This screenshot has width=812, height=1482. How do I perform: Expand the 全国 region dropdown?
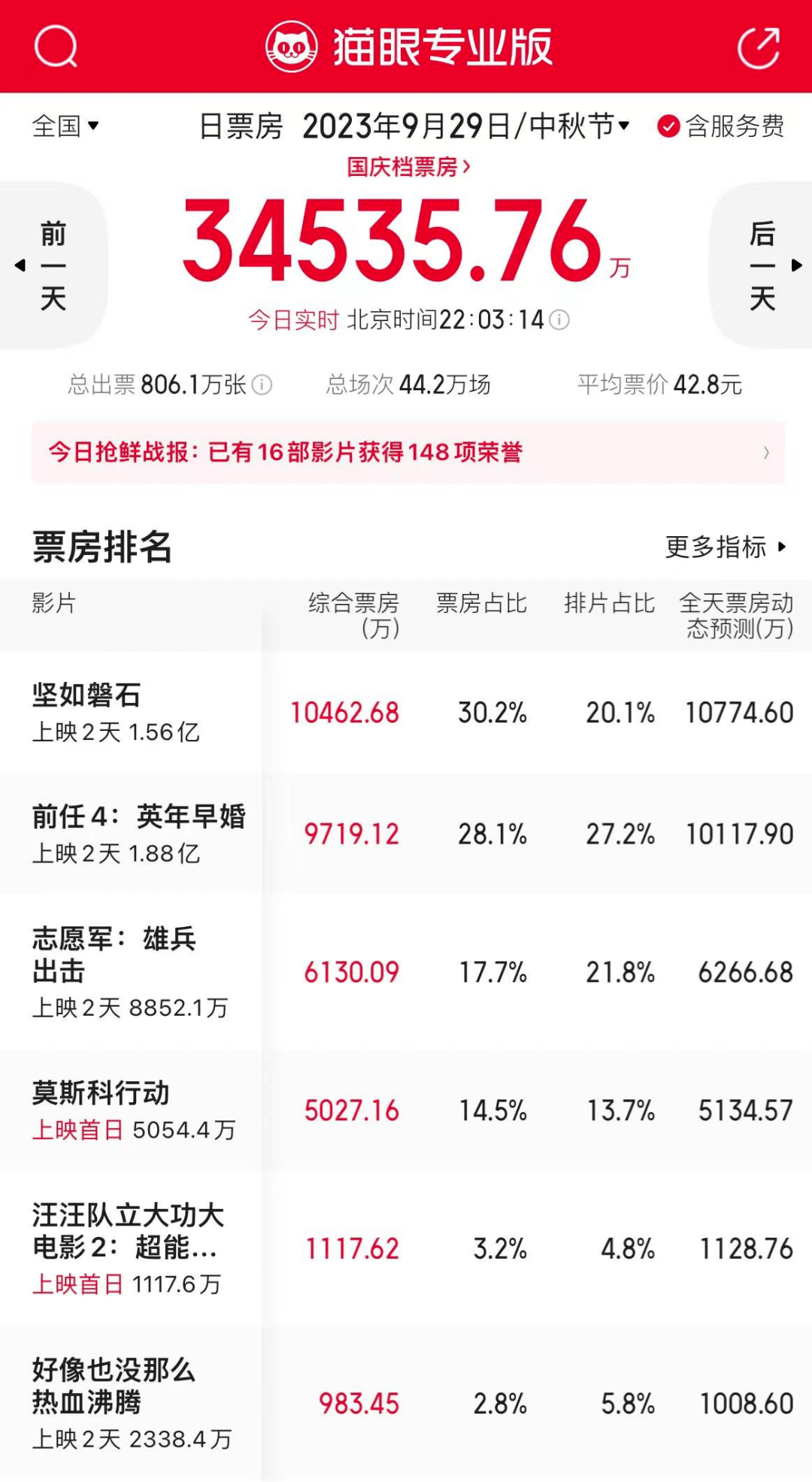[65, 126]
